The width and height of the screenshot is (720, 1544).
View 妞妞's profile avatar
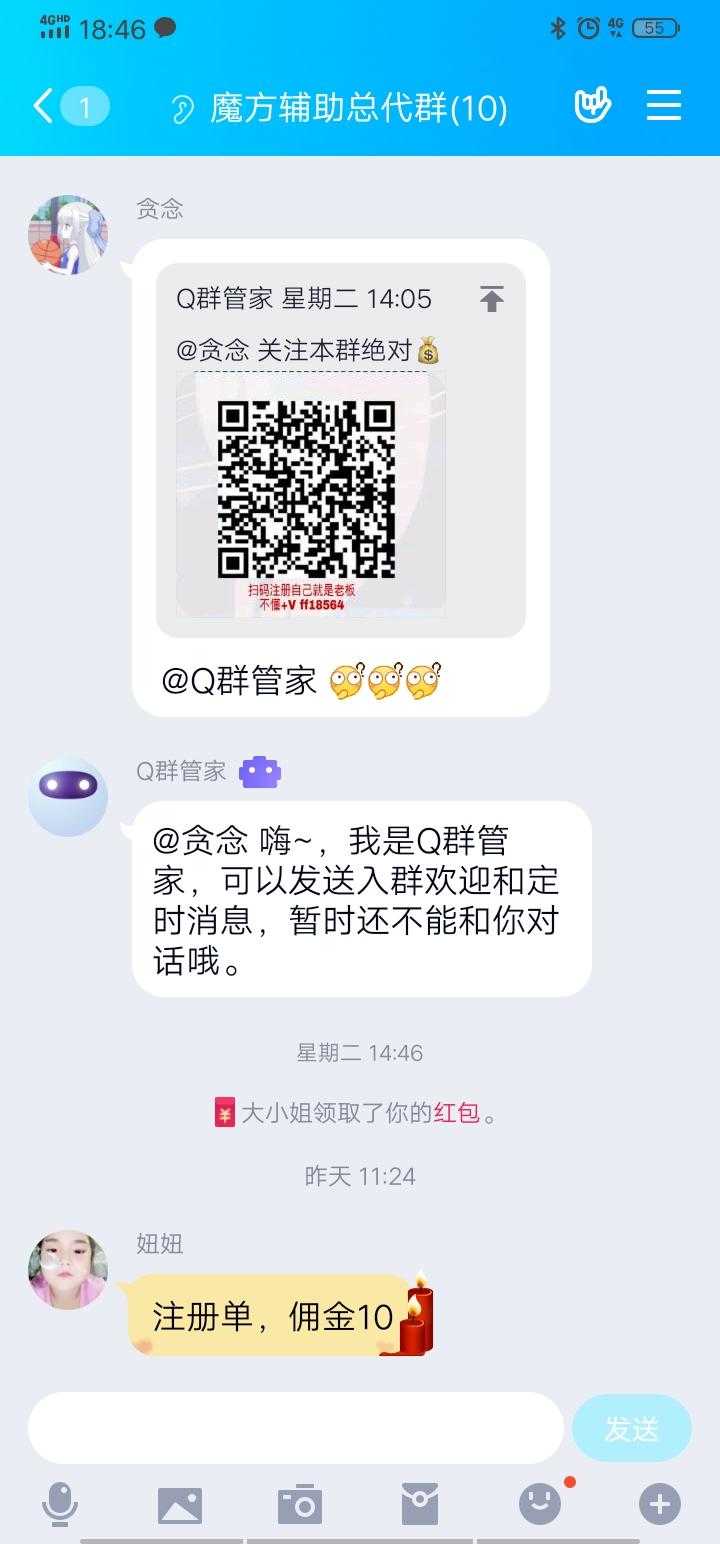click(x=68, y=1270)
